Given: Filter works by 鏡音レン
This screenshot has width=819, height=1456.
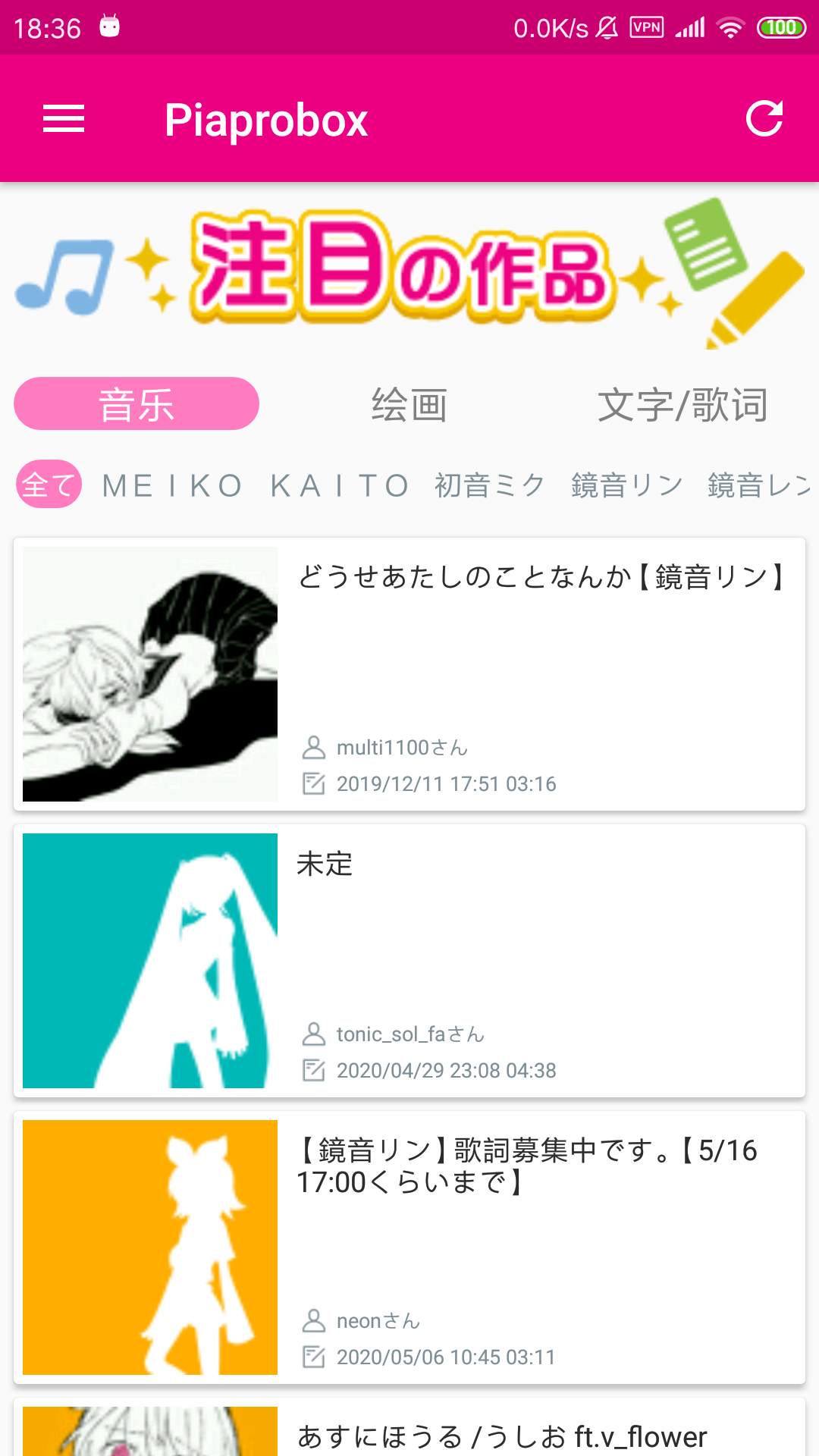Looking at the screenshot, I should pyautogui.click(x=760, y=486).
